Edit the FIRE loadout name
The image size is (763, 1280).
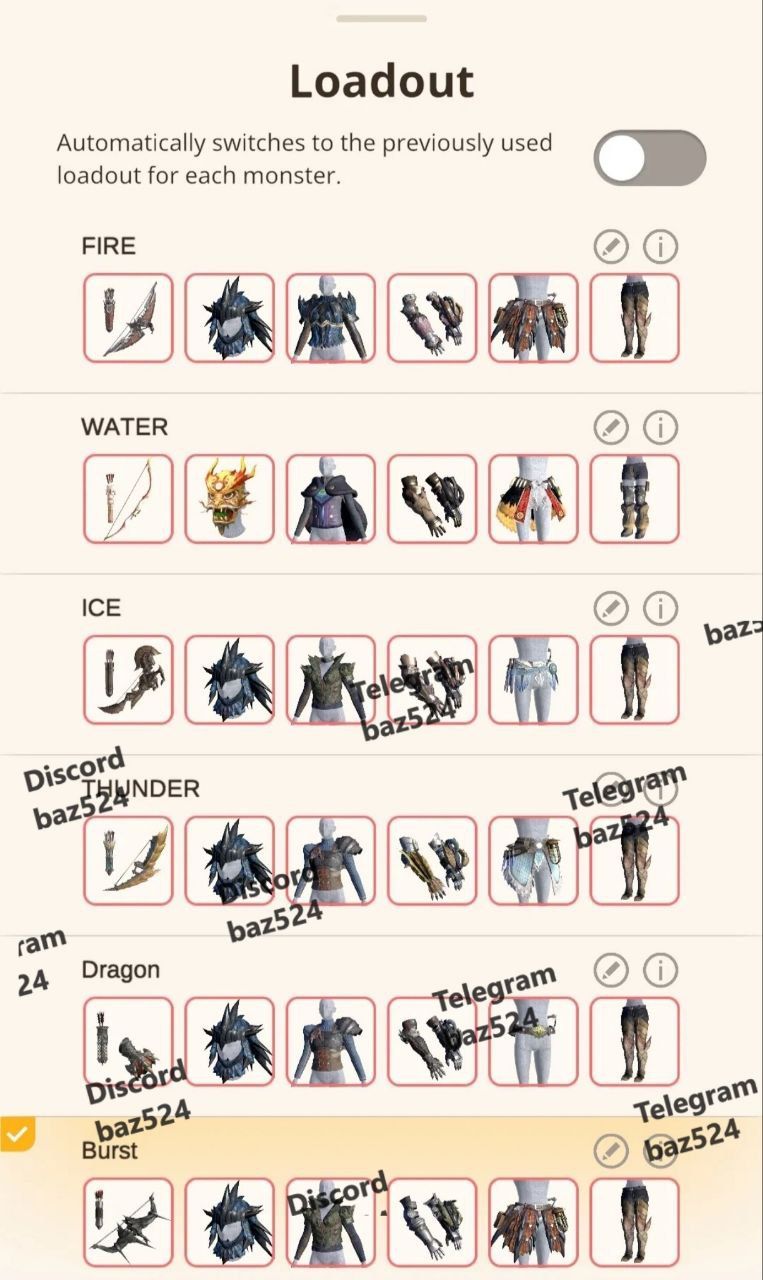[x=611, y=246]
